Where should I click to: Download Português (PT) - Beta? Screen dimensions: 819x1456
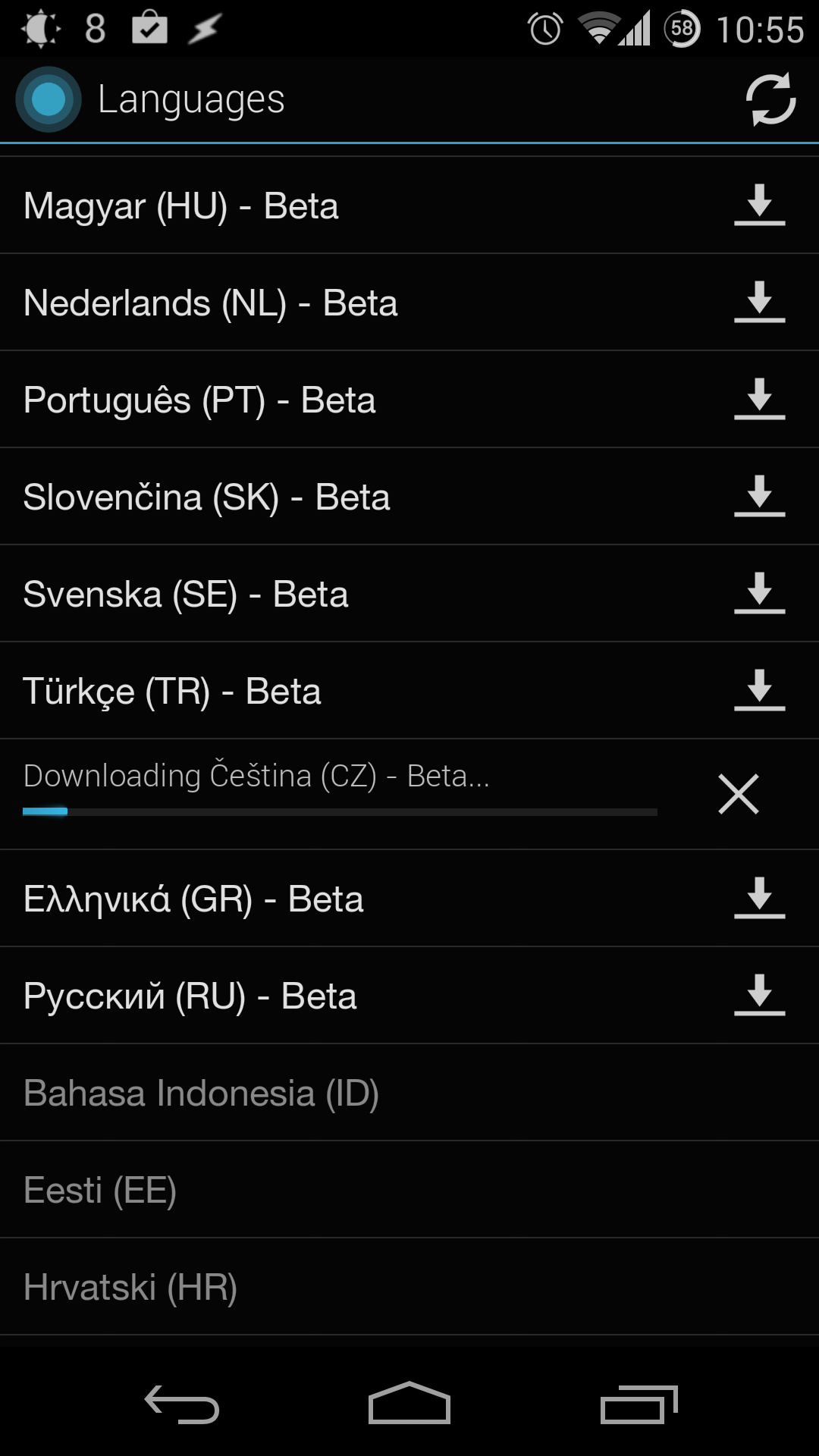coord(759,400)
